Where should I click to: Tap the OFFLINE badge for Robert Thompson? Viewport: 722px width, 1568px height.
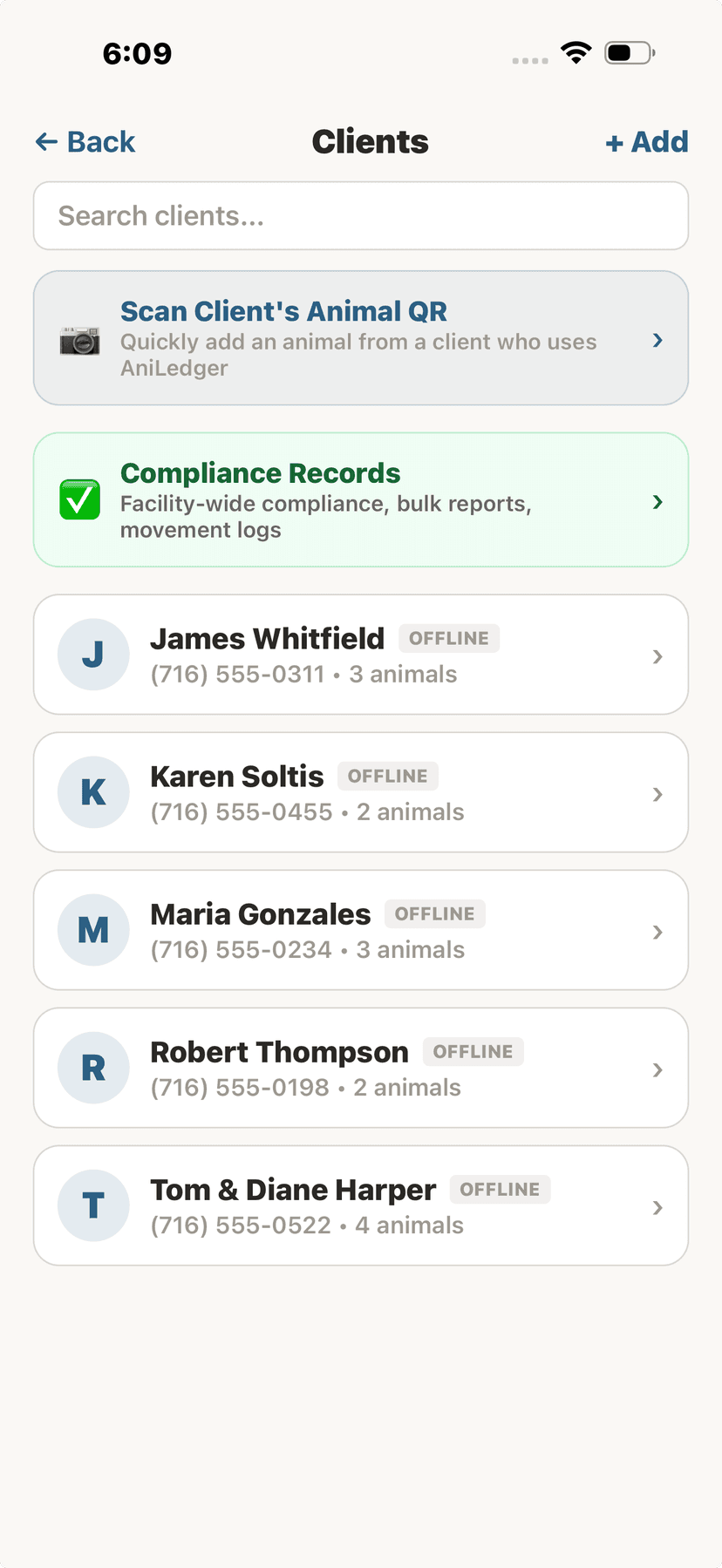click(x=473, y=1051)
